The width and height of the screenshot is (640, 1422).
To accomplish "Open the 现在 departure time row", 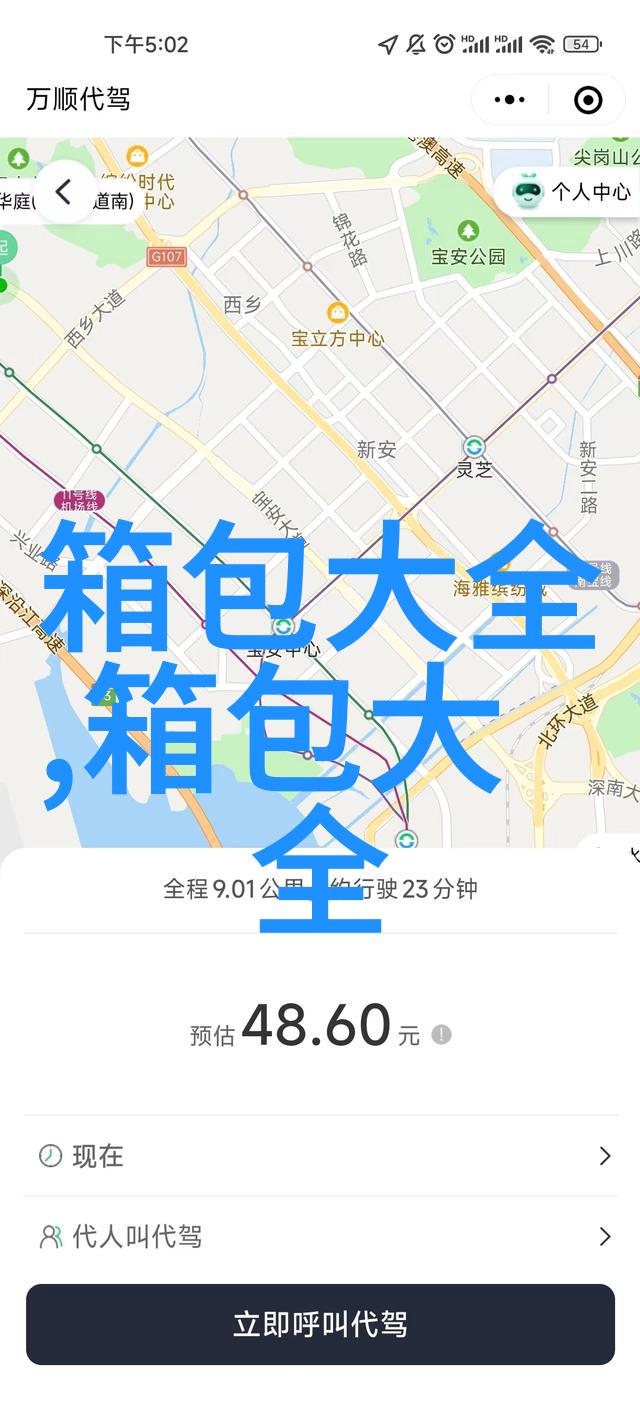I will pyautogui.click(x=320, y=1156).
